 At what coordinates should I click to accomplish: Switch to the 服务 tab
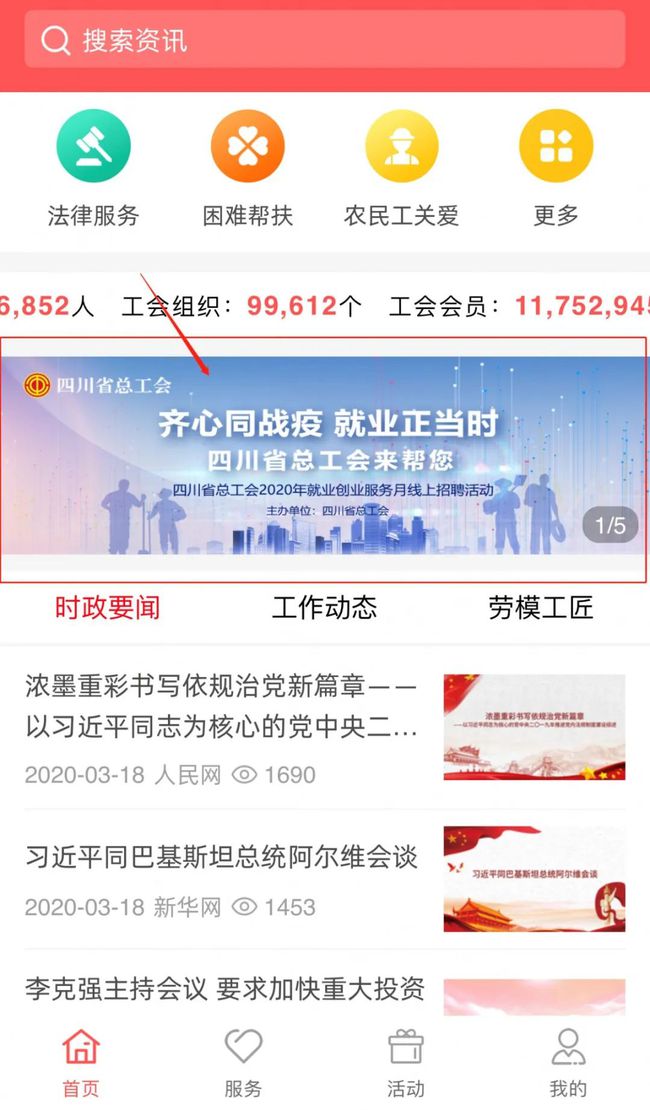pos(244,1063)
